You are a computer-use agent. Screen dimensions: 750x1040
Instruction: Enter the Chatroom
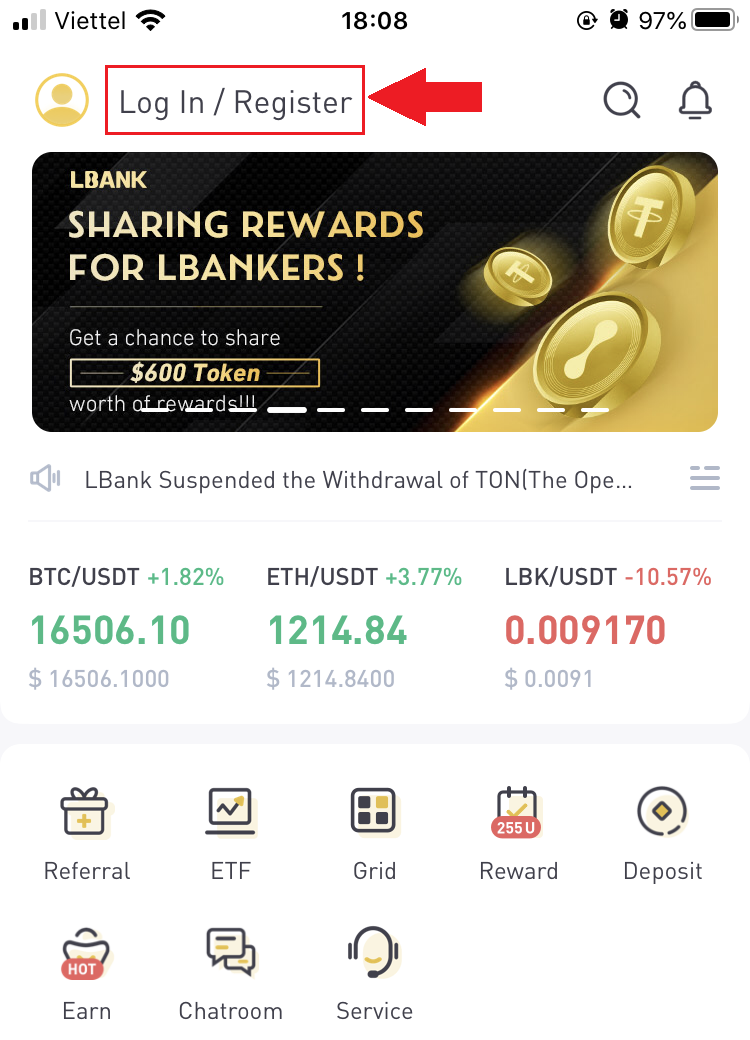(231, 973)
